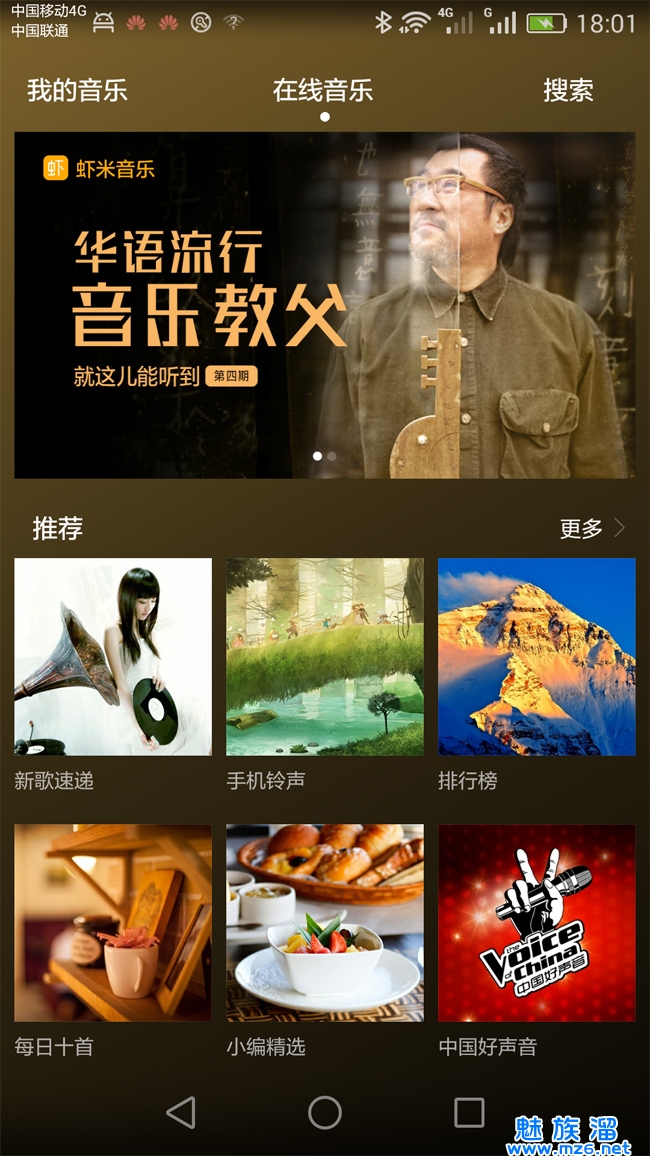
Task: Tap the system home button
Action: [x=325, y=1112]
